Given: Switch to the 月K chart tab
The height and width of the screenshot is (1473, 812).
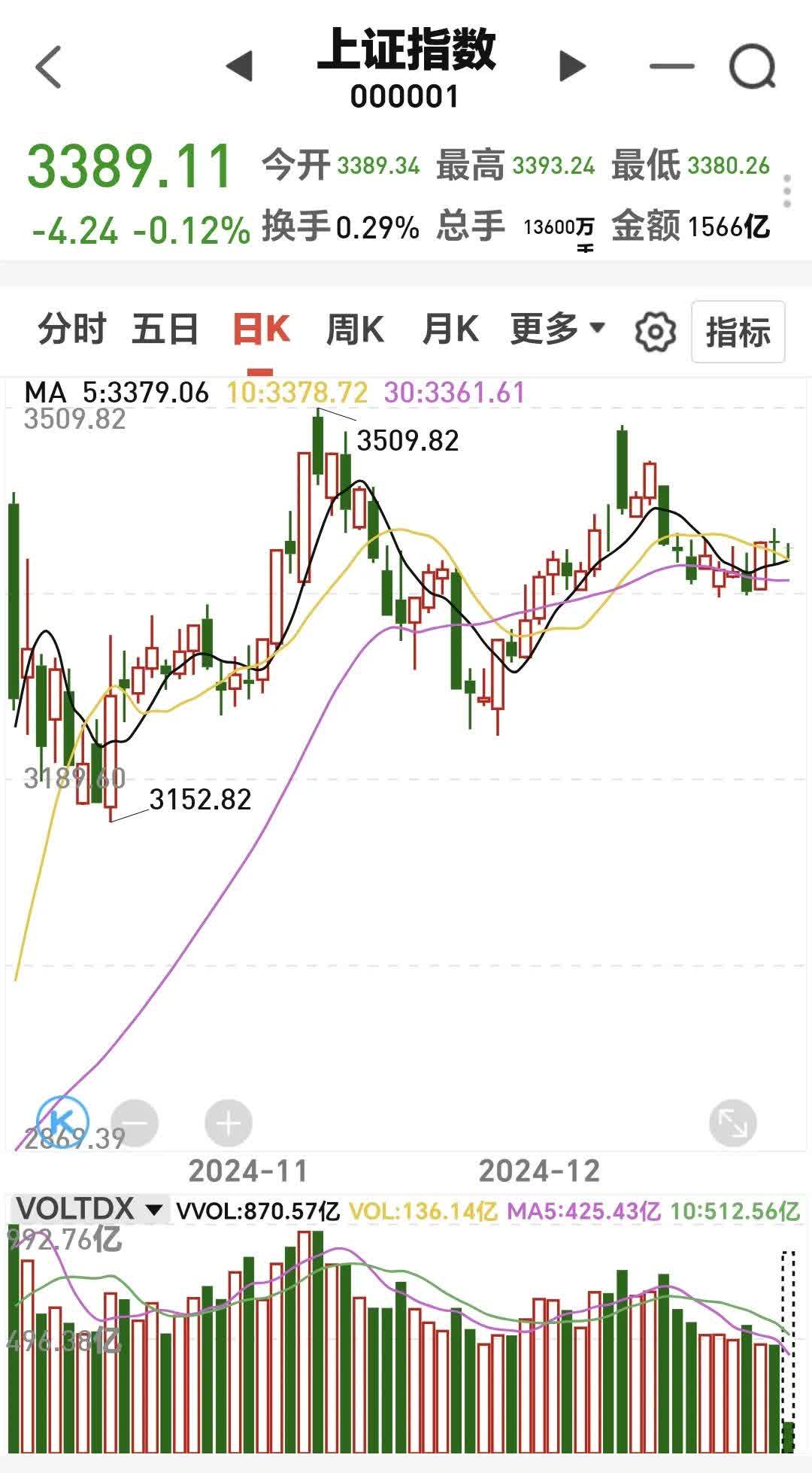Looking at the screenshot, I should (x=450, y=330).
